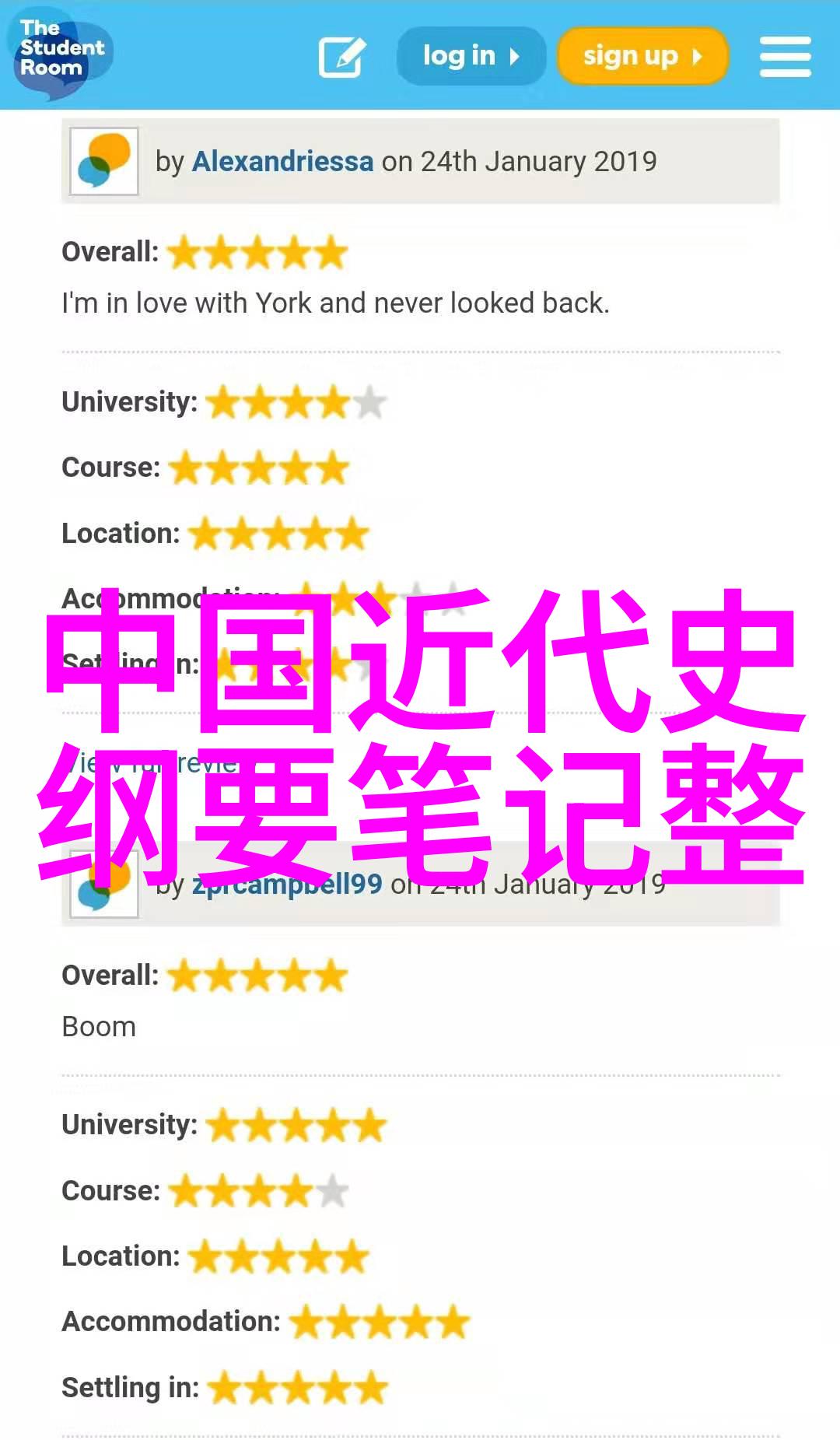Open the hamburger menu
Viewport: 840px width, 1440px height.
[x=785, y=56]
